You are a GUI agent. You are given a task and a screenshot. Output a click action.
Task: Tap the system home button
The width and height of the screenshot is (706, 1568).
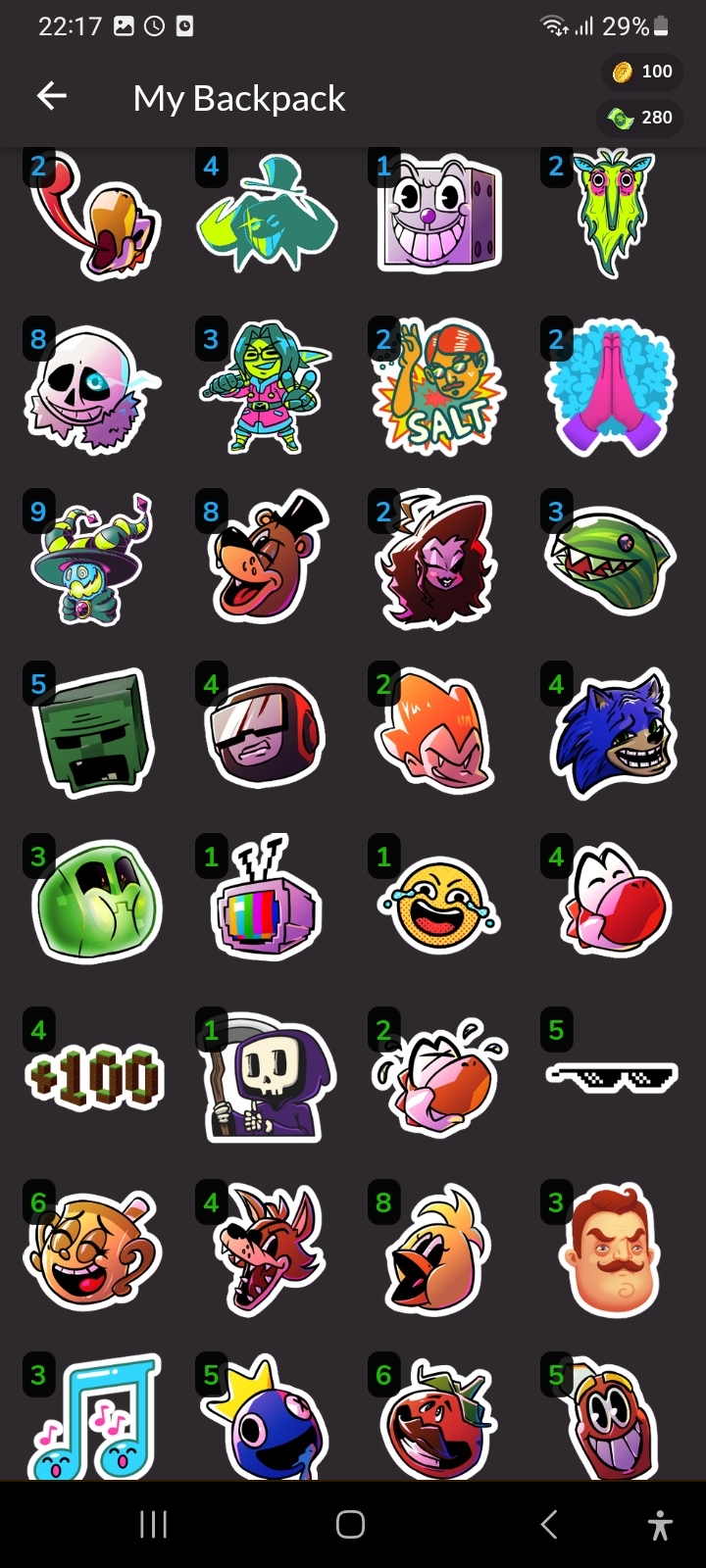pyautogui.click(x=350, y=1525)
